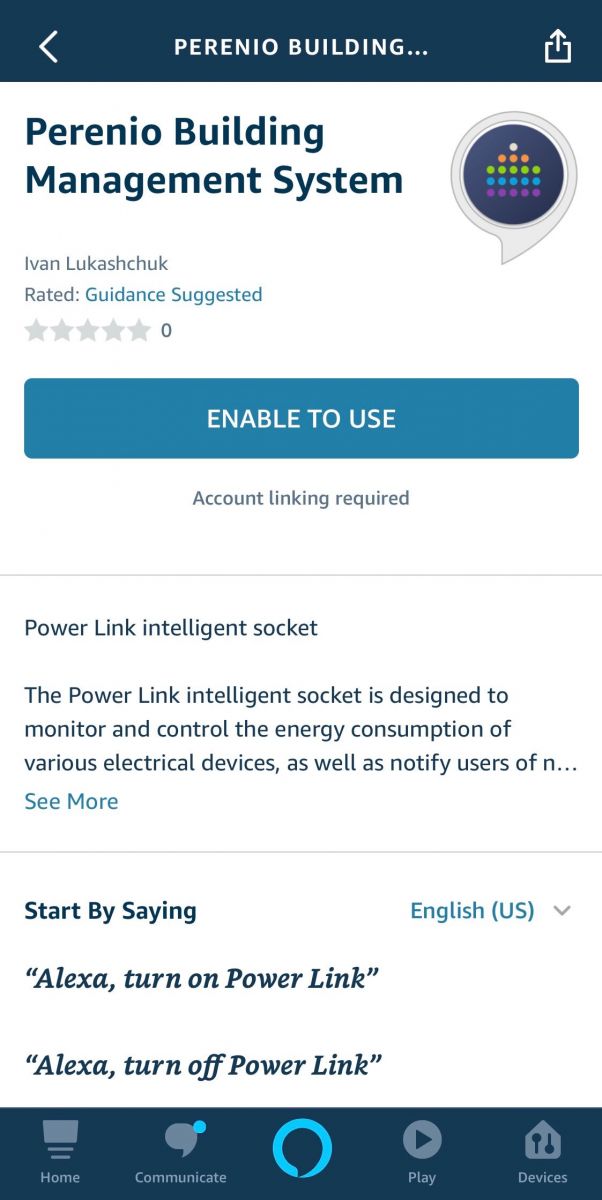Open the Communicate tab
This screenshot has height=1200, width=602.
click(181, 1153)
